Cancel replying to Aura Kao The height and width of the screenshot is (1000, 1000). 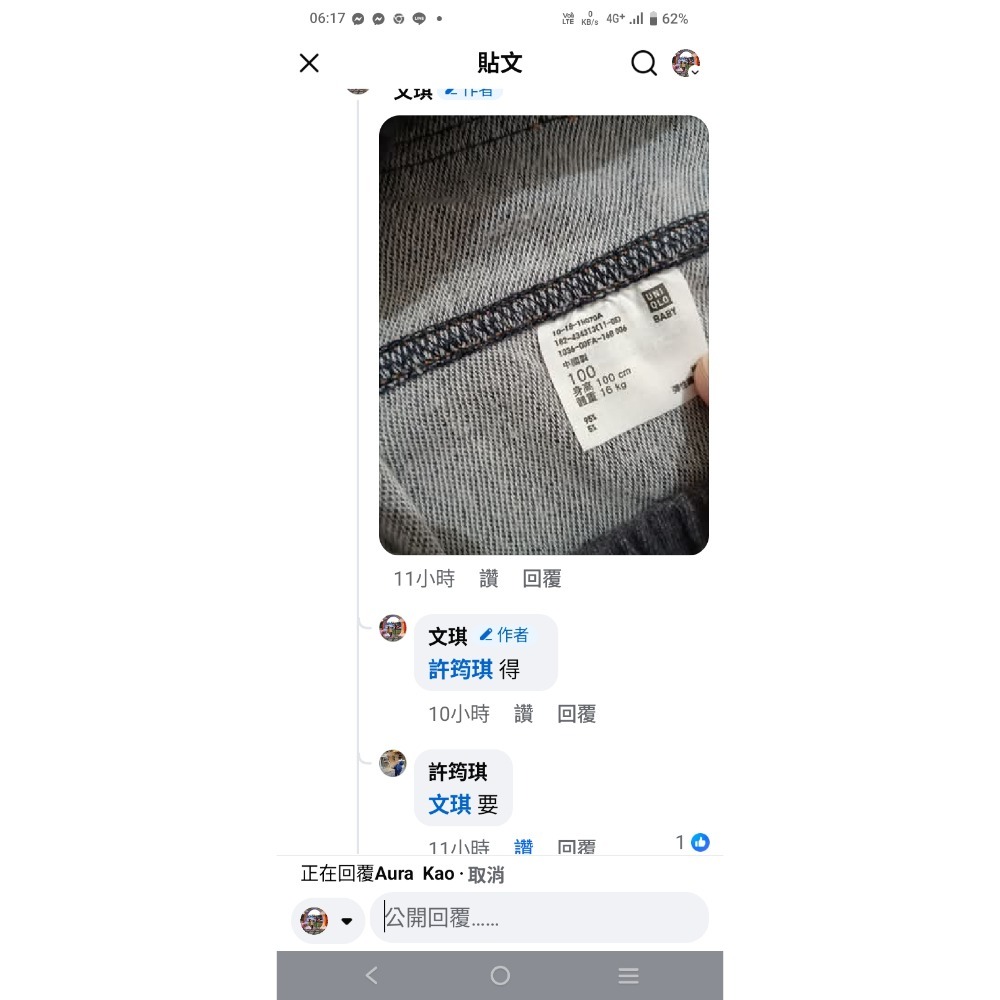point(486,874)
